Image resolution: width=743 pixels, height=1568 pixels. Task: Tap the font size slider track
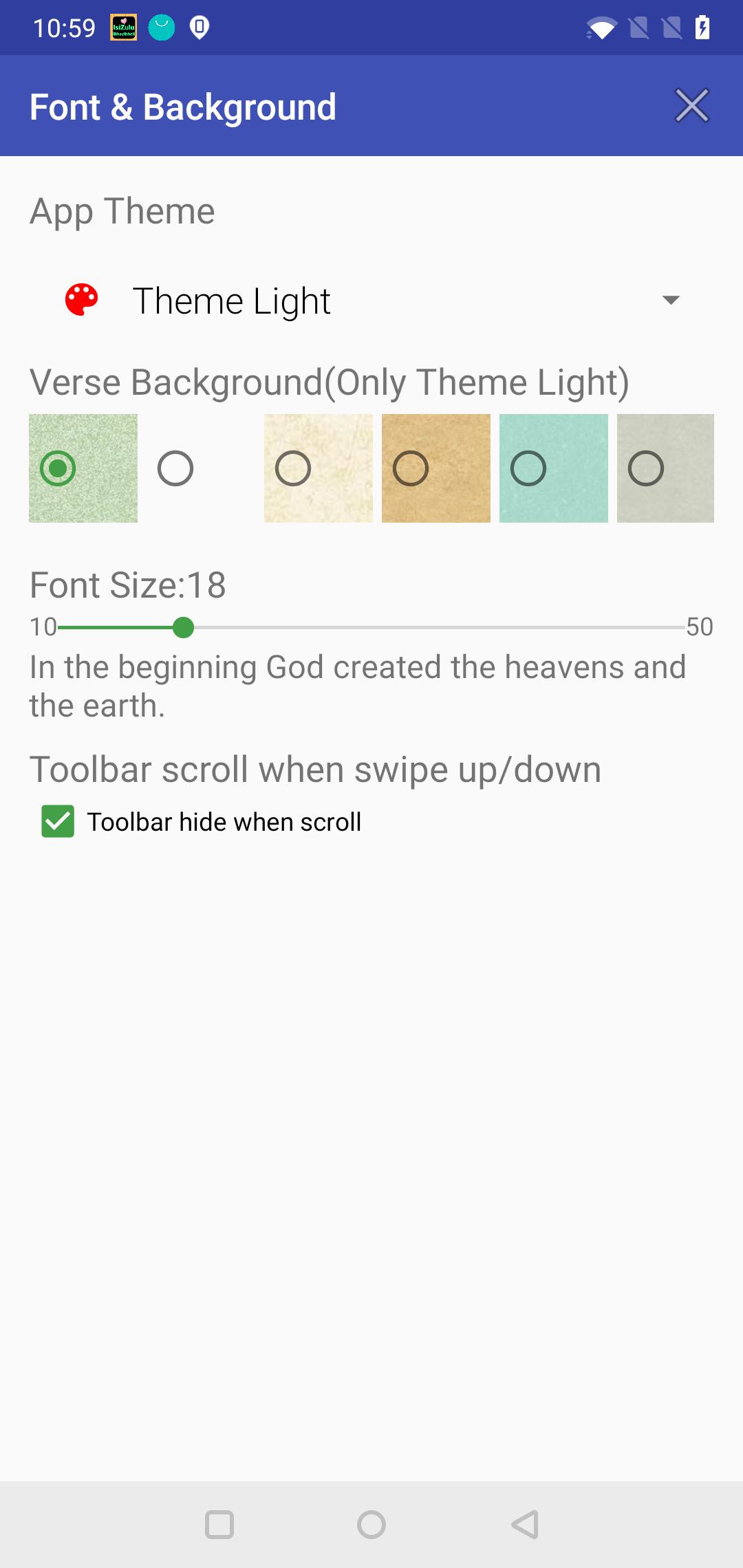pos(371,627)
